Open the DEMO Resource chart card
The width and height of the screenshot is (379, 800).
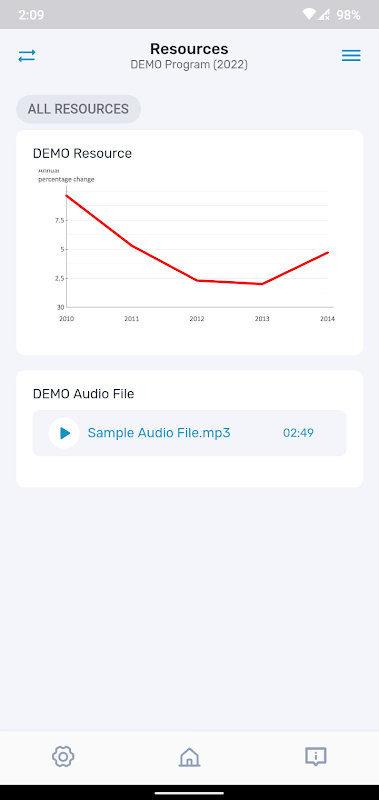pyautogui.click(x=189, y=242)
